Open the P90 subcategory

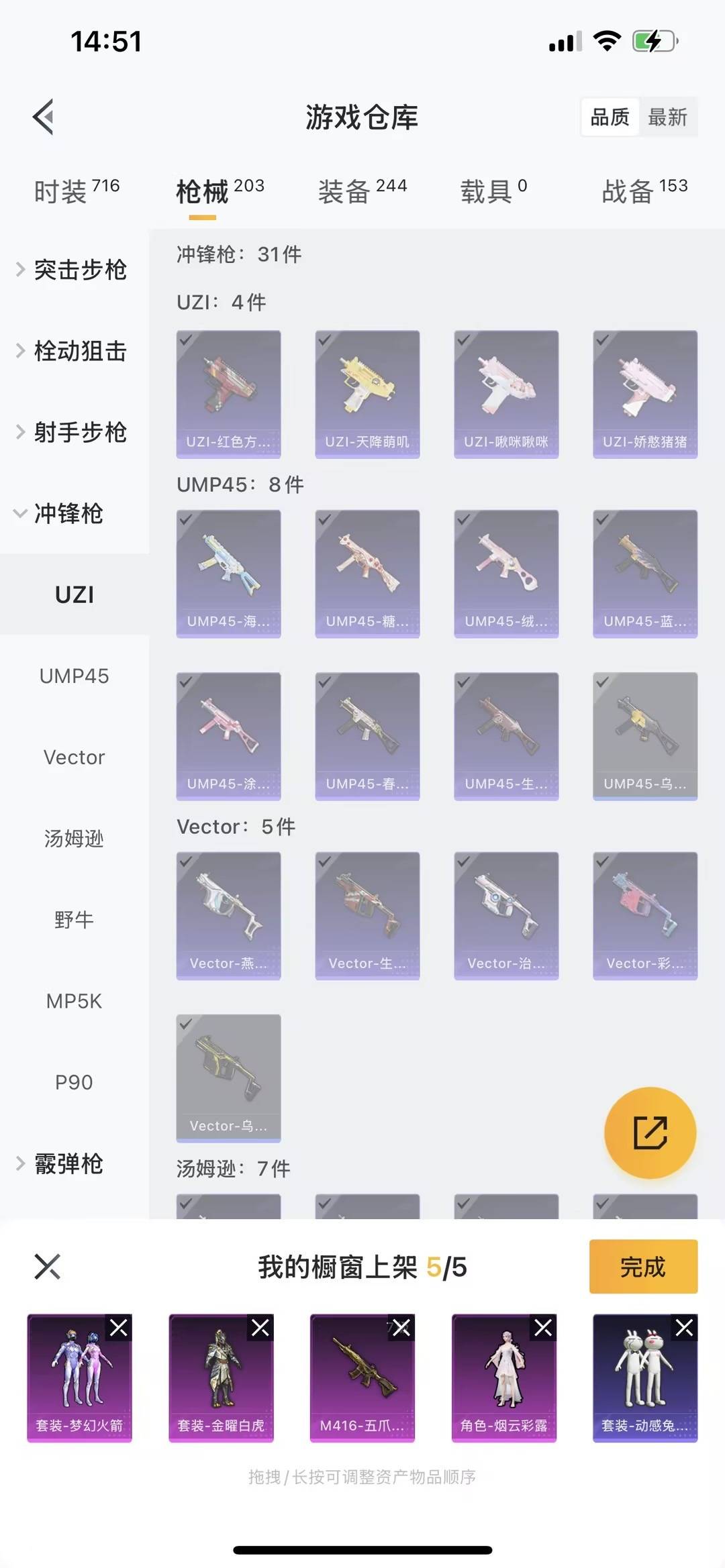tap(74, 1082)
